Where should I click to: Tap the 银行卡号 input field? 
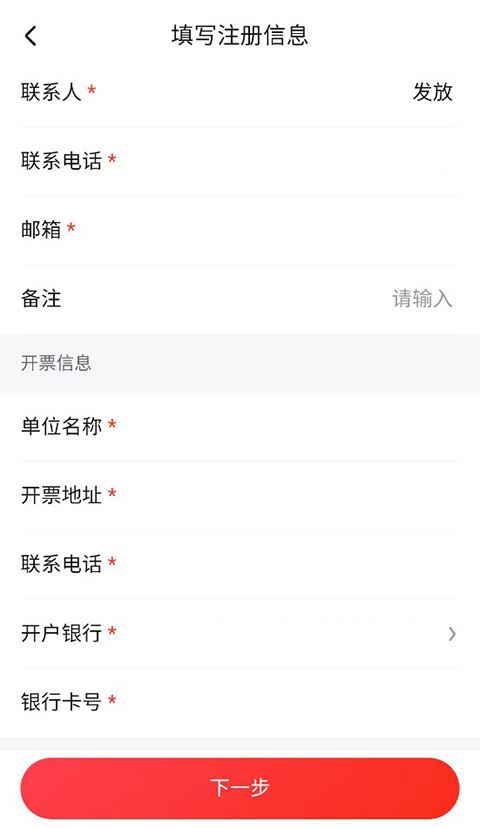point(240,702)
